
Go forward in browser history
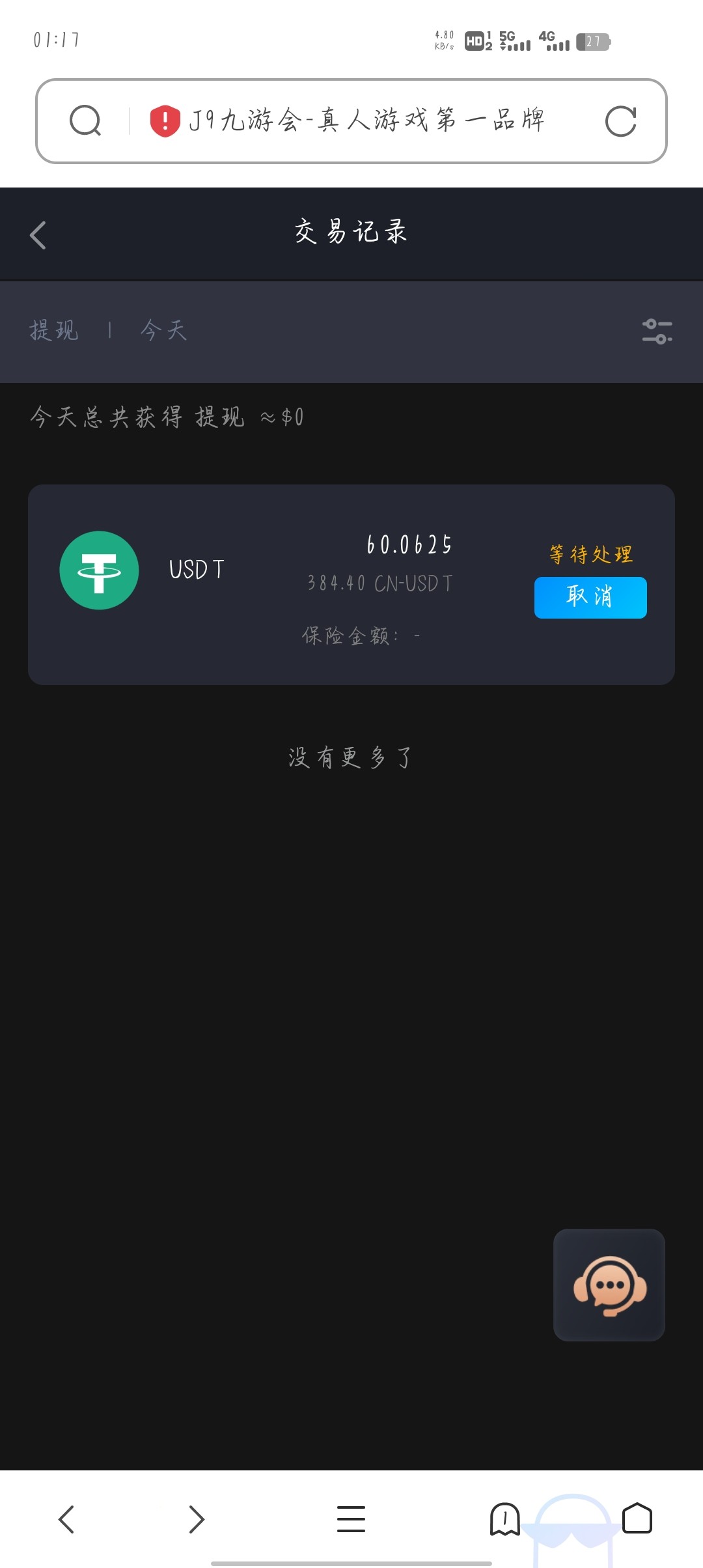197,1519
